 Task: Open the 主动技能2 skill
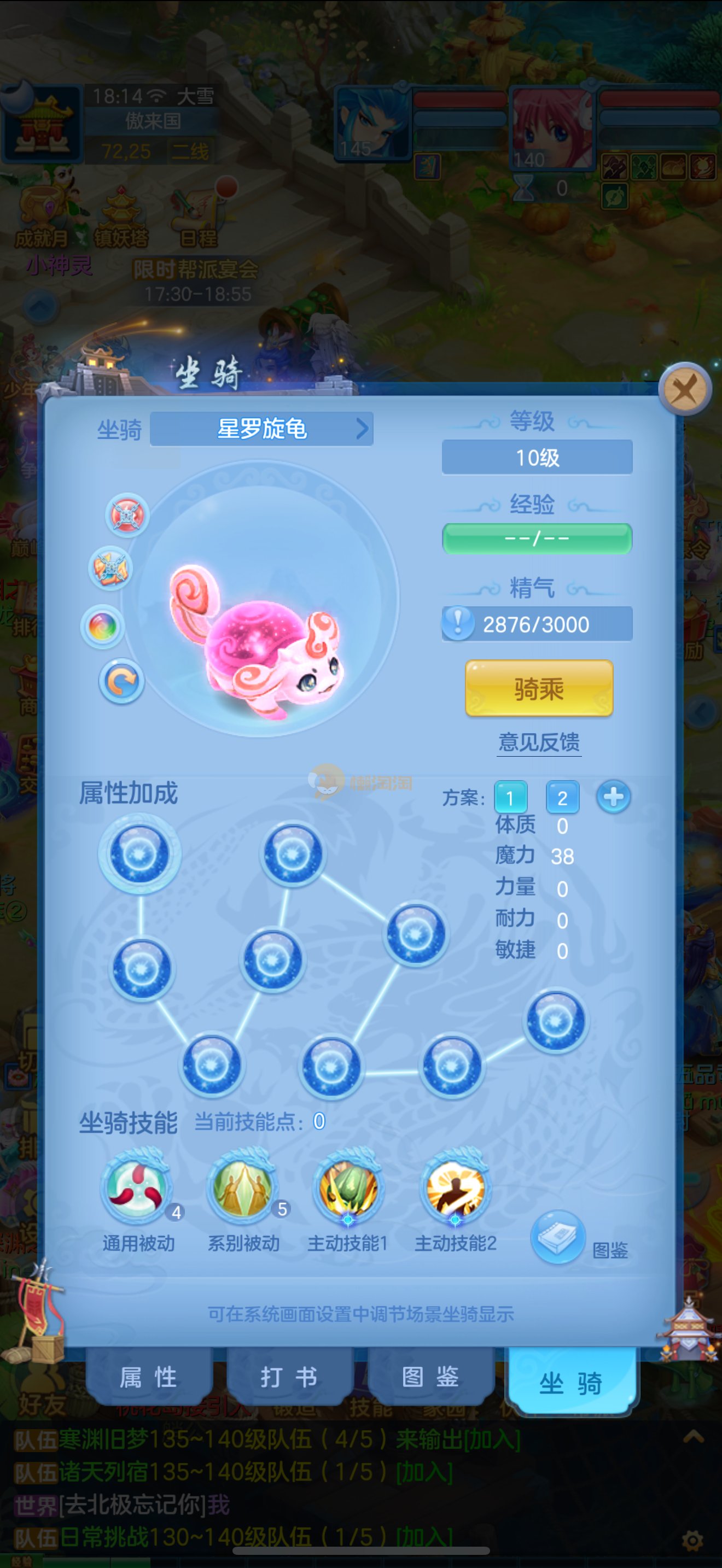click(455, 1187)
